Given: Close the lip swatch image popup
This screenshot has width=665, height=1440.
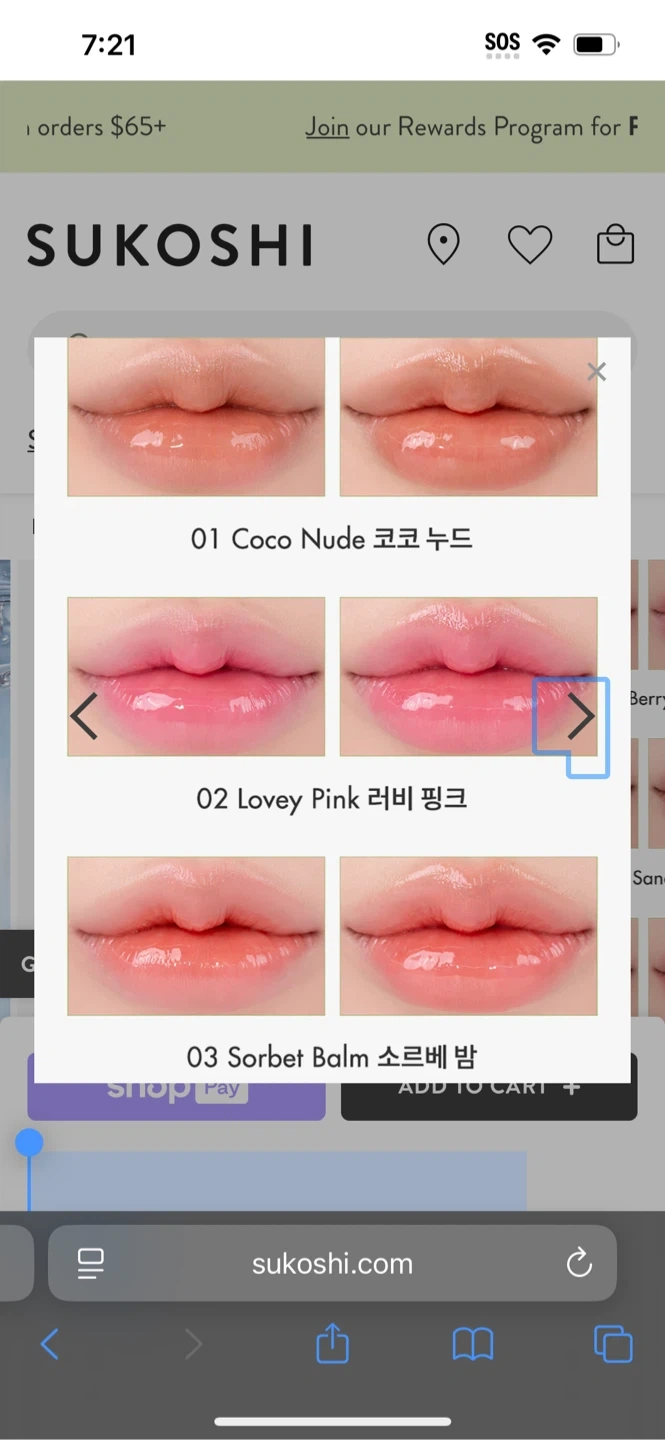Looking at the screenshot, I should point(597,372).
